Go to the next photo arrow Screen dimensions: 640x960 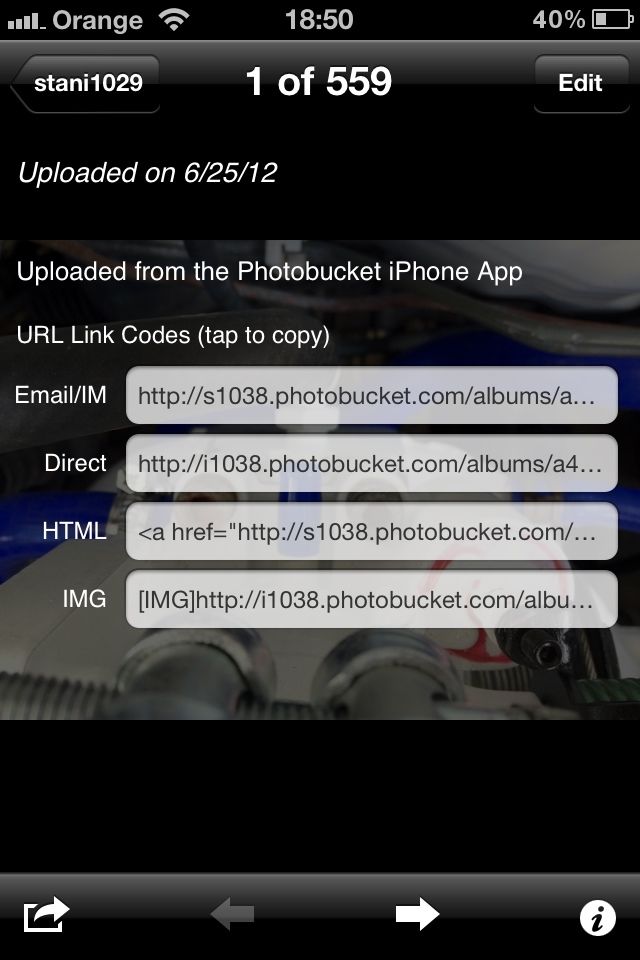click(x=417, y=914)
